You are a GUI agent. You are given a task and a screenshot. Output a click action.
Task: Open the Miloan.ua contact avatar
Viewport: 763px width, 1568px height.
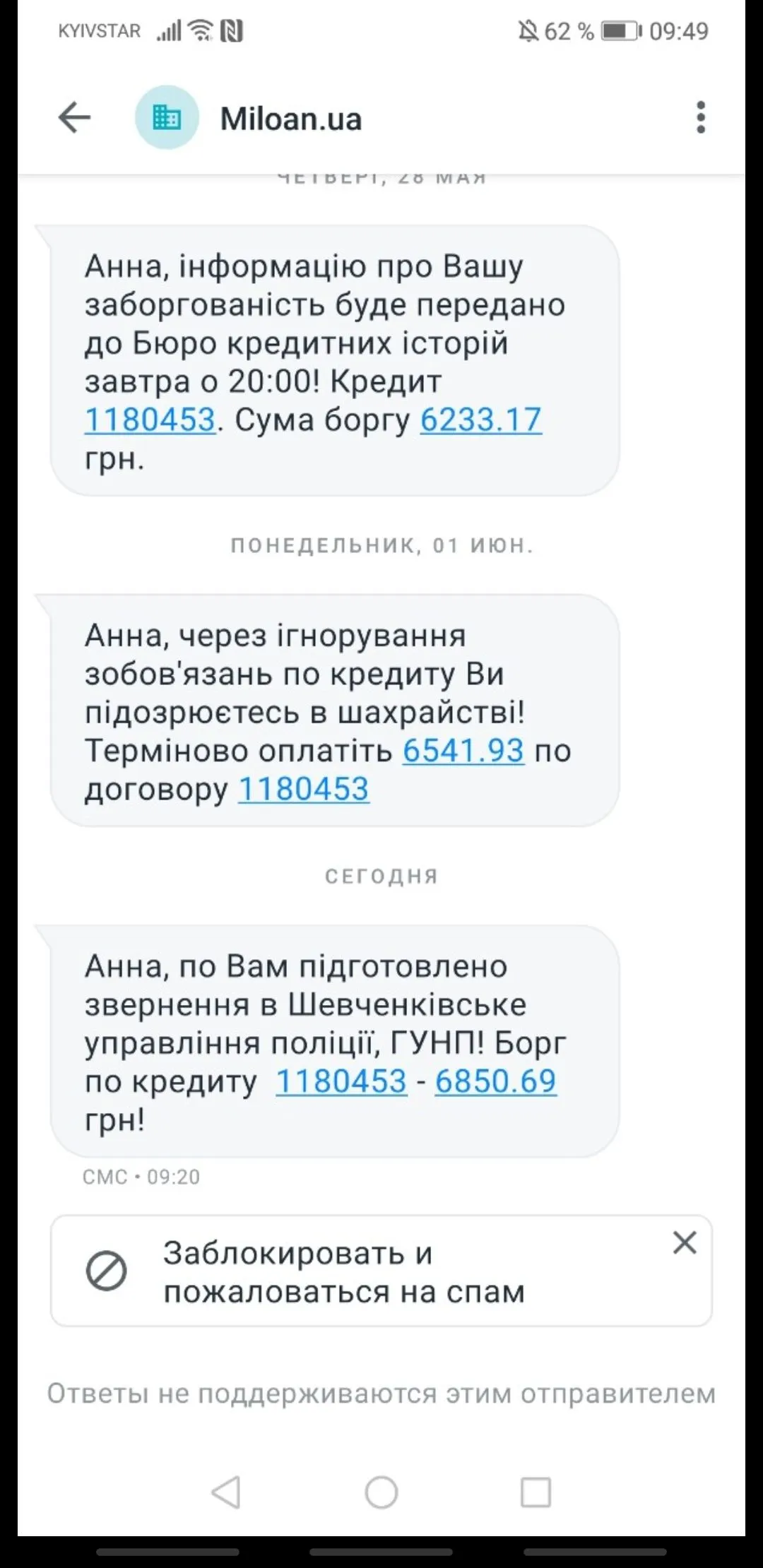(167, 117)
